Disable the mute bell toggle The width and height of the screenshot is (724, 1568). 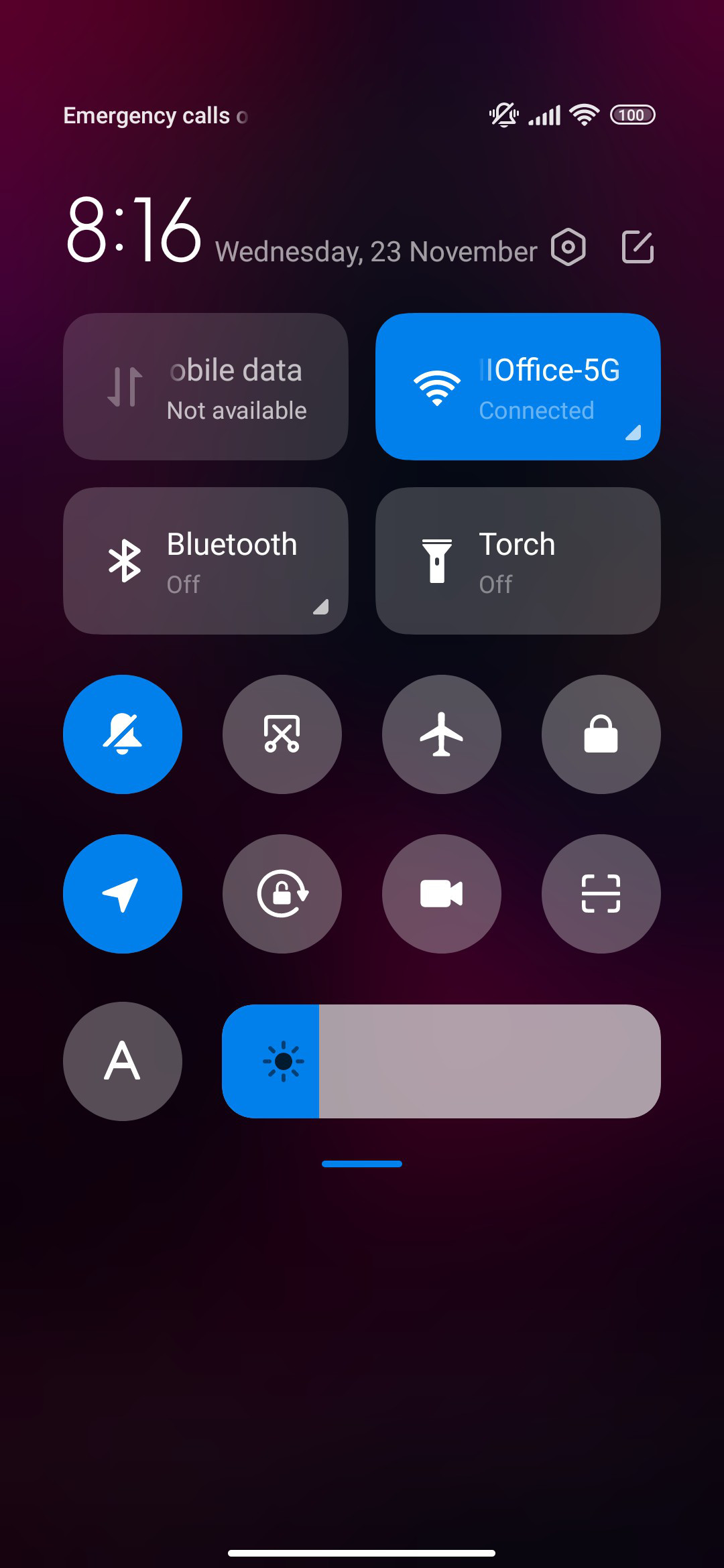(123, 734)
